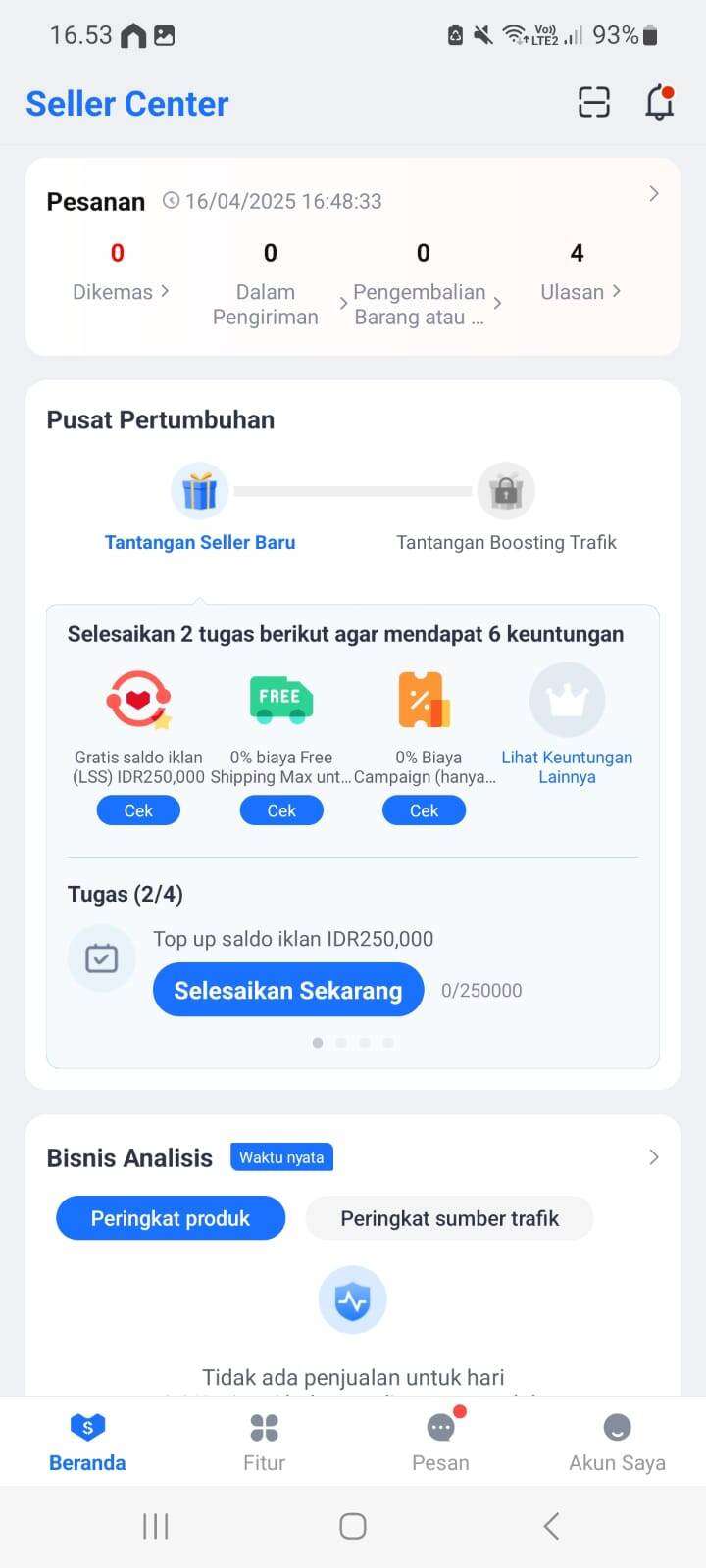706x1568 pixels.
Task: Switch to Peringkat sumber trafik
Action: 449,1218
